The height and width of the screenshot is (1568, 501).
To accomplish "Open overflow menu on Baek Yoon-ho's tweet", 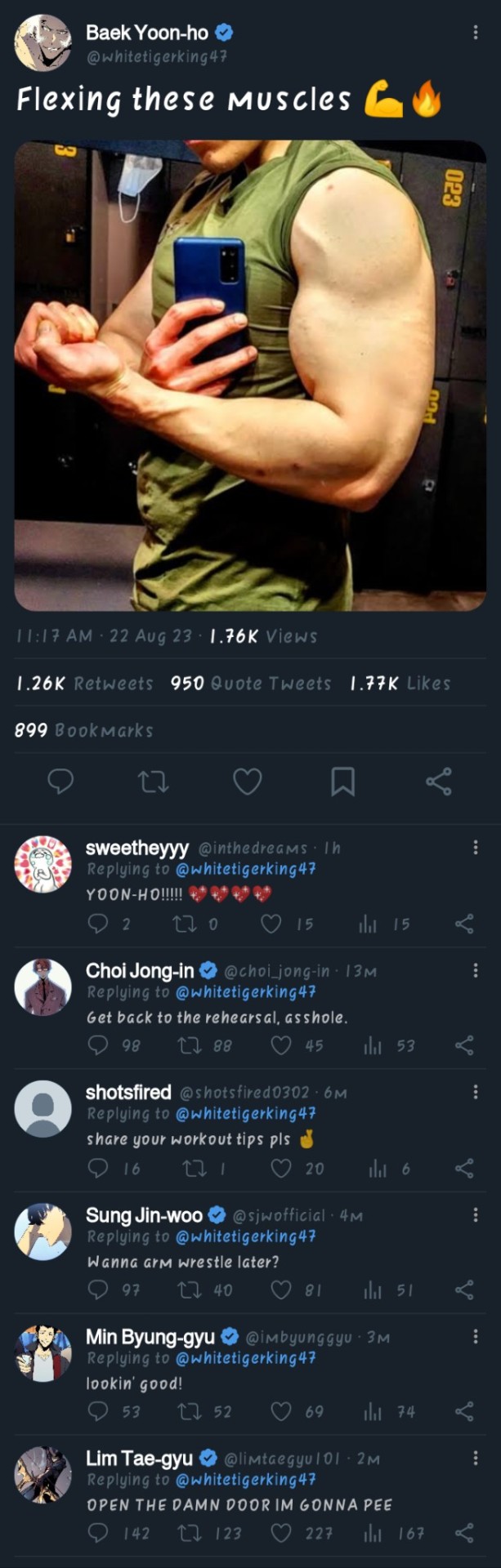I will tap(476, 33).
